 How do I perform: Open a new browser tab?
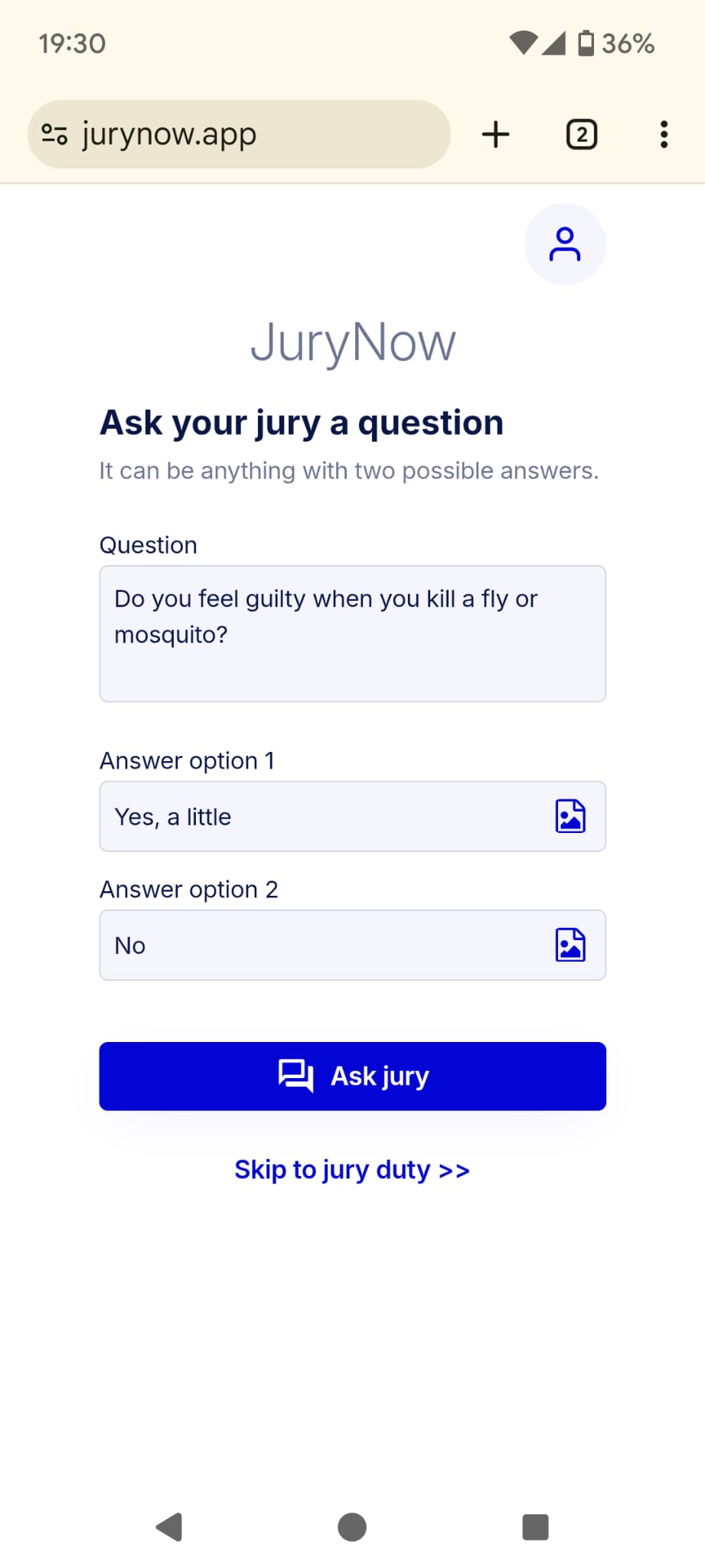pyautogui.click(x=496, y=134)
